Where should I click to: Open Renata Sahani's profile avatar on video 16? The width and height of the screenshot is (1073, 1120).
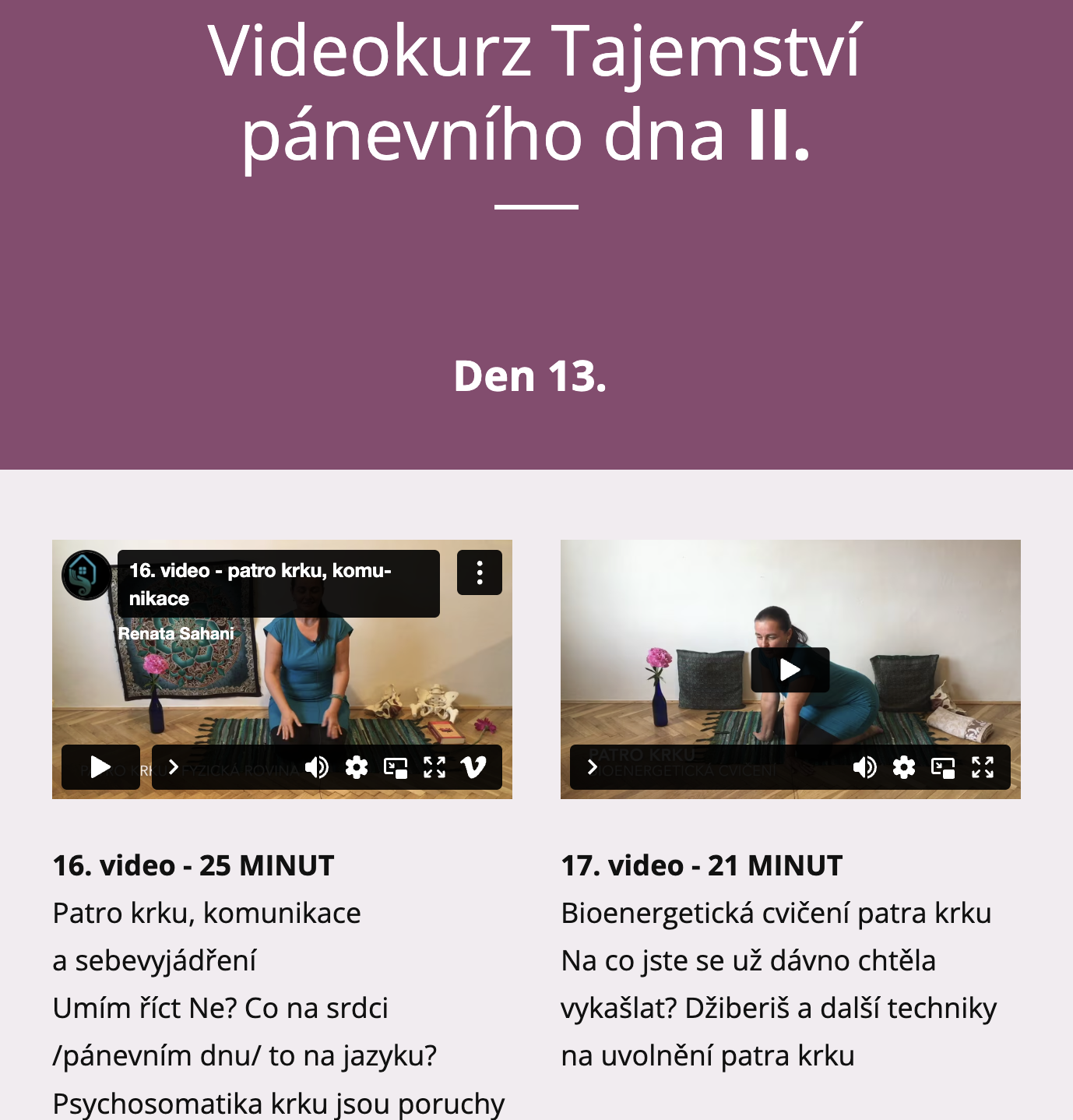pyautogui.click(x=86, y=575)
